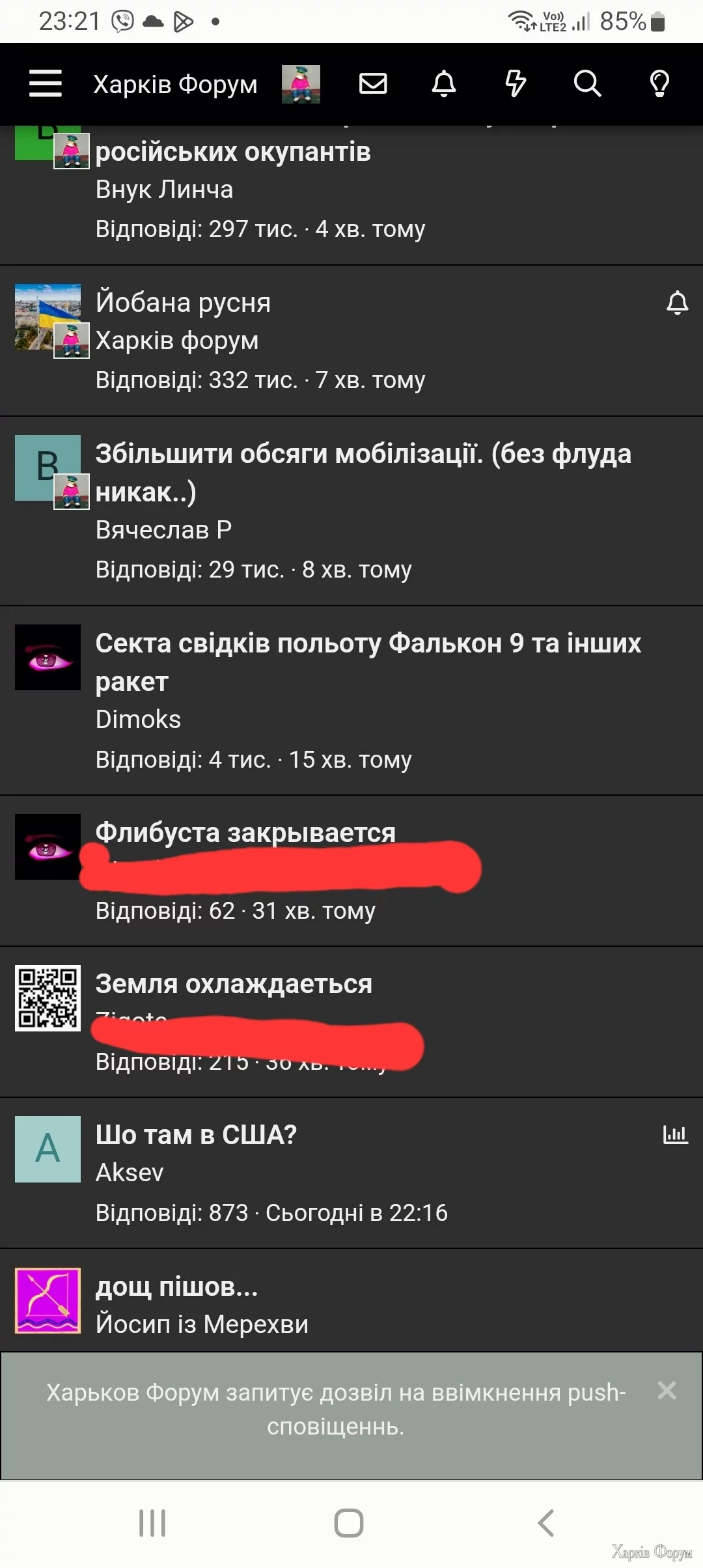Screen dimensions: 703x1568
Task: Open the private messages envelope icon
Action: (373, 83)
